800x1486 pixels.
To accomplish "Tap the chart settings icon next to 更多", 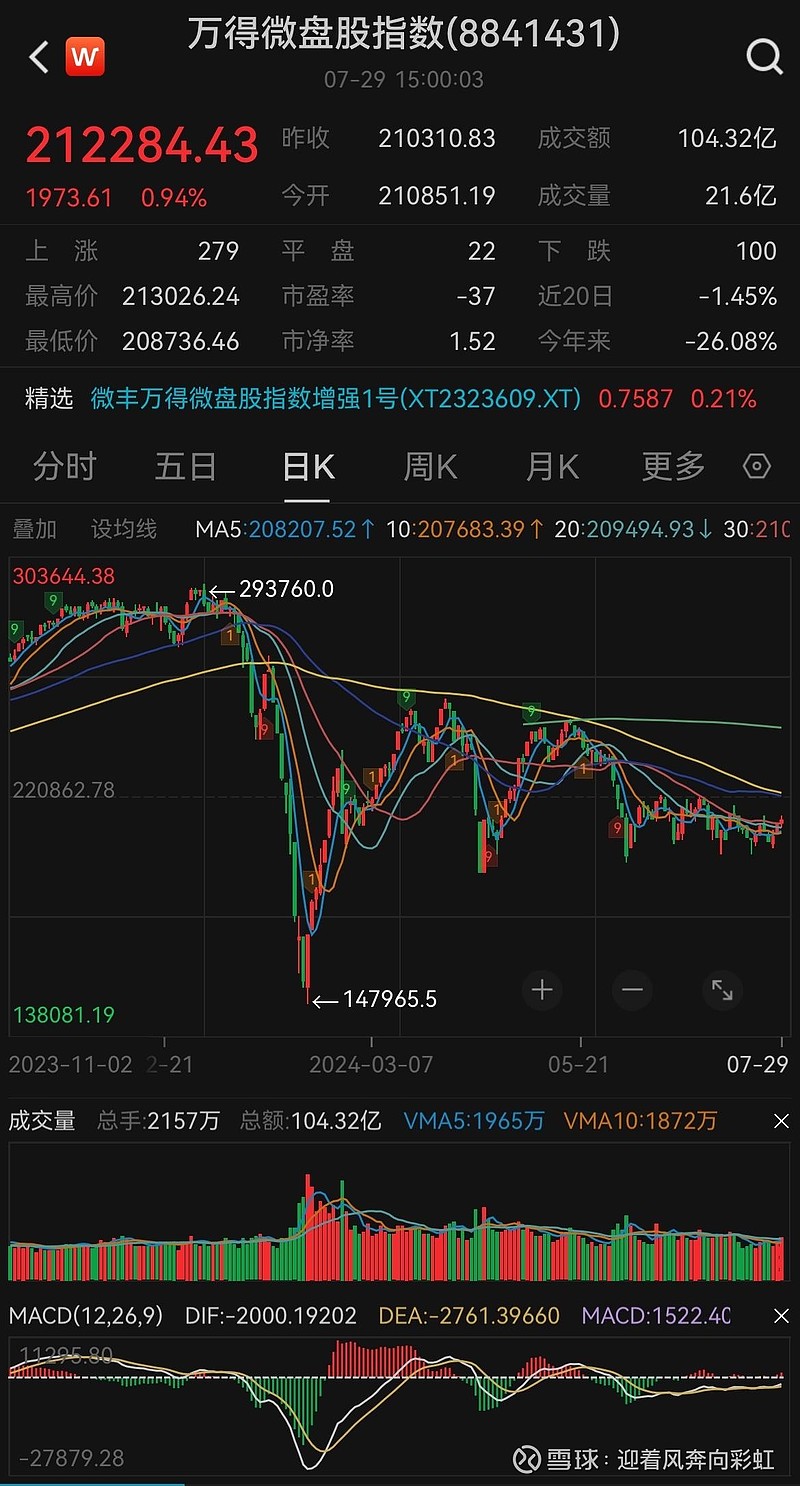I will coord(757,466).
